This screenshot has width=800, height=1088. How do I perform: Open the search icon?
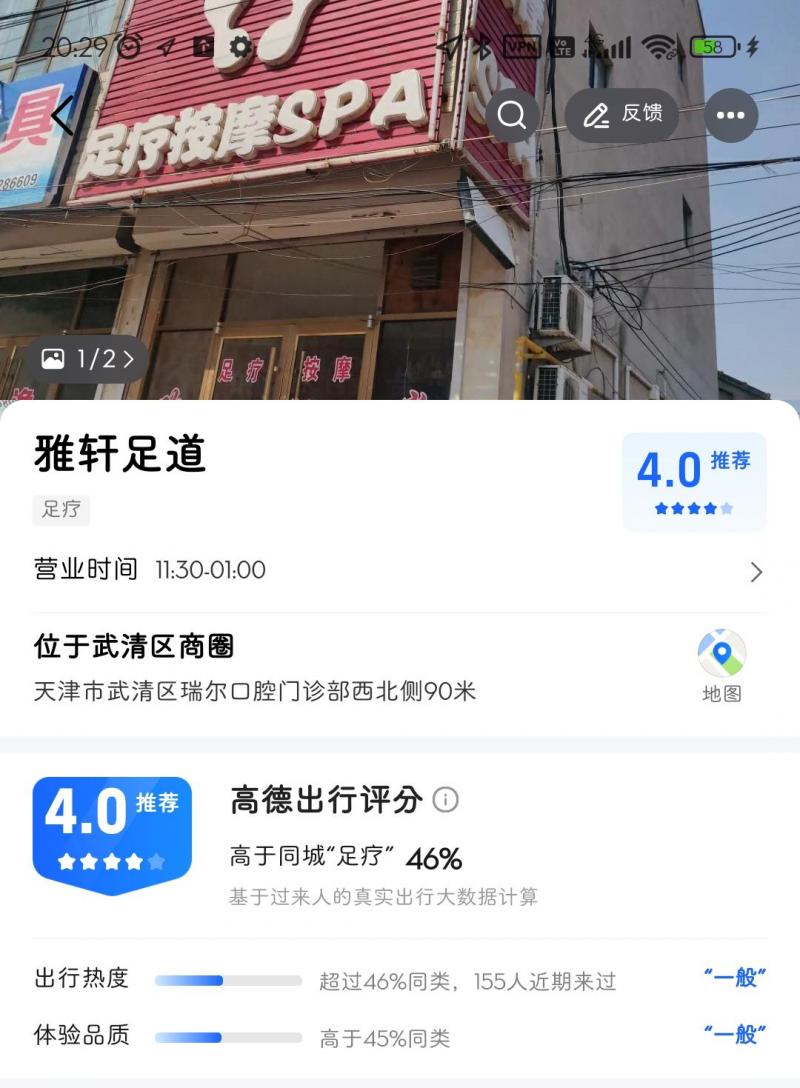click(513, 115)
